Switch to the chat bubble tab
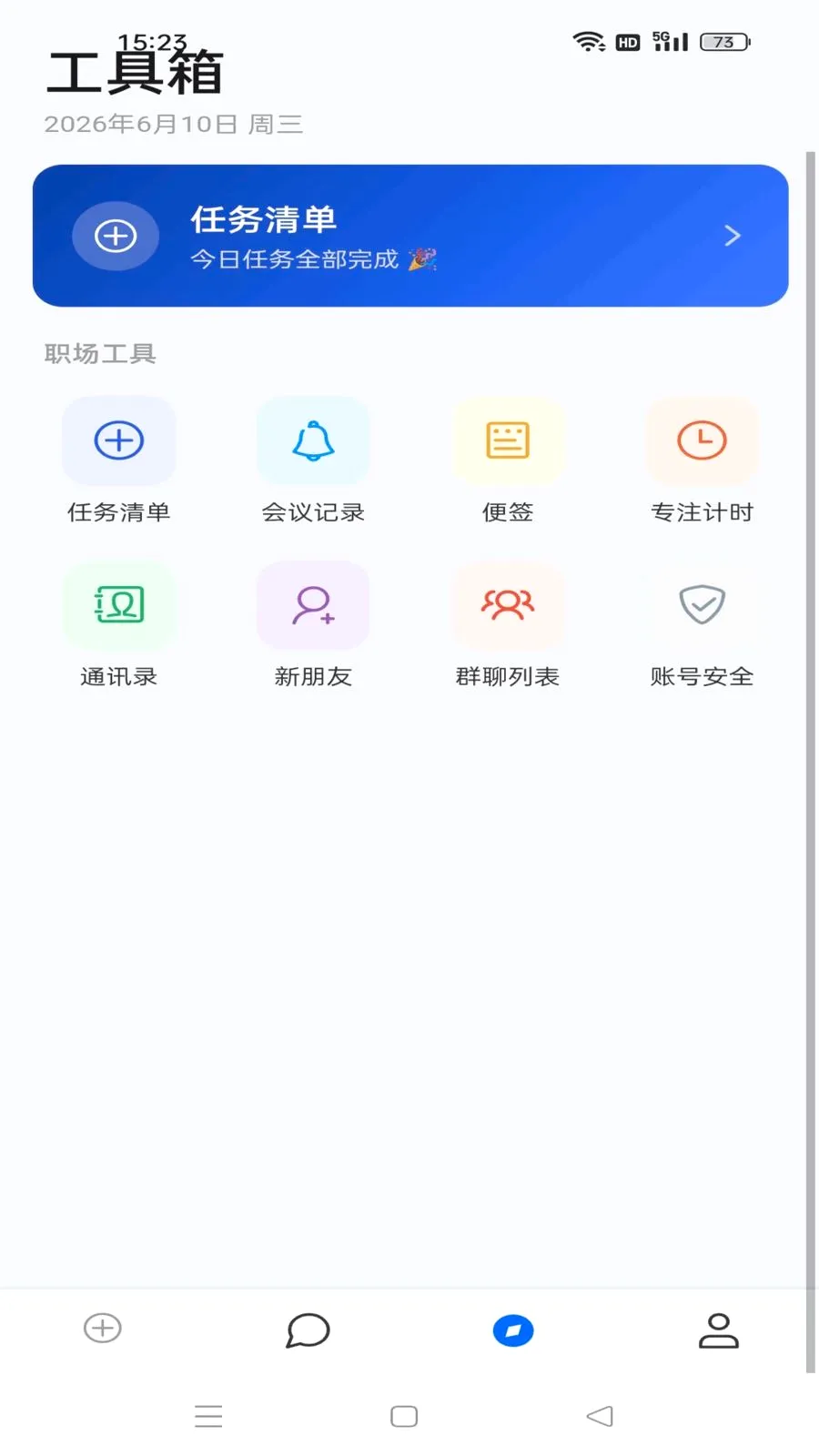This screenshot has height=1456, width=819. [308, 1330]
